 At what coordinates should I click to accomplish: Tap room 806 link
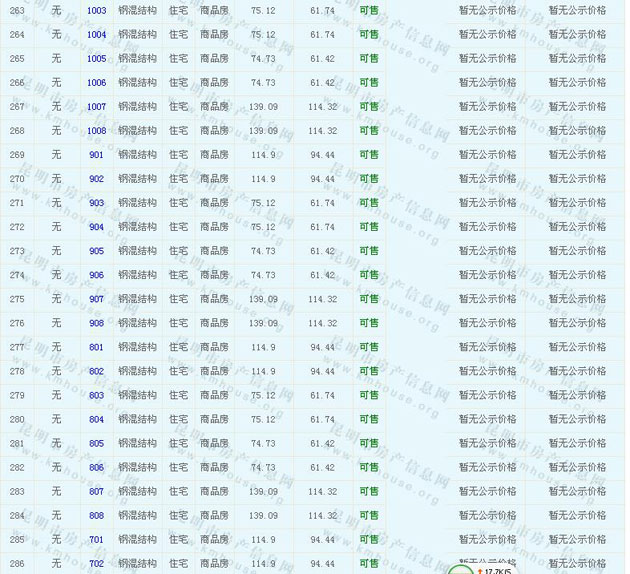96,467
